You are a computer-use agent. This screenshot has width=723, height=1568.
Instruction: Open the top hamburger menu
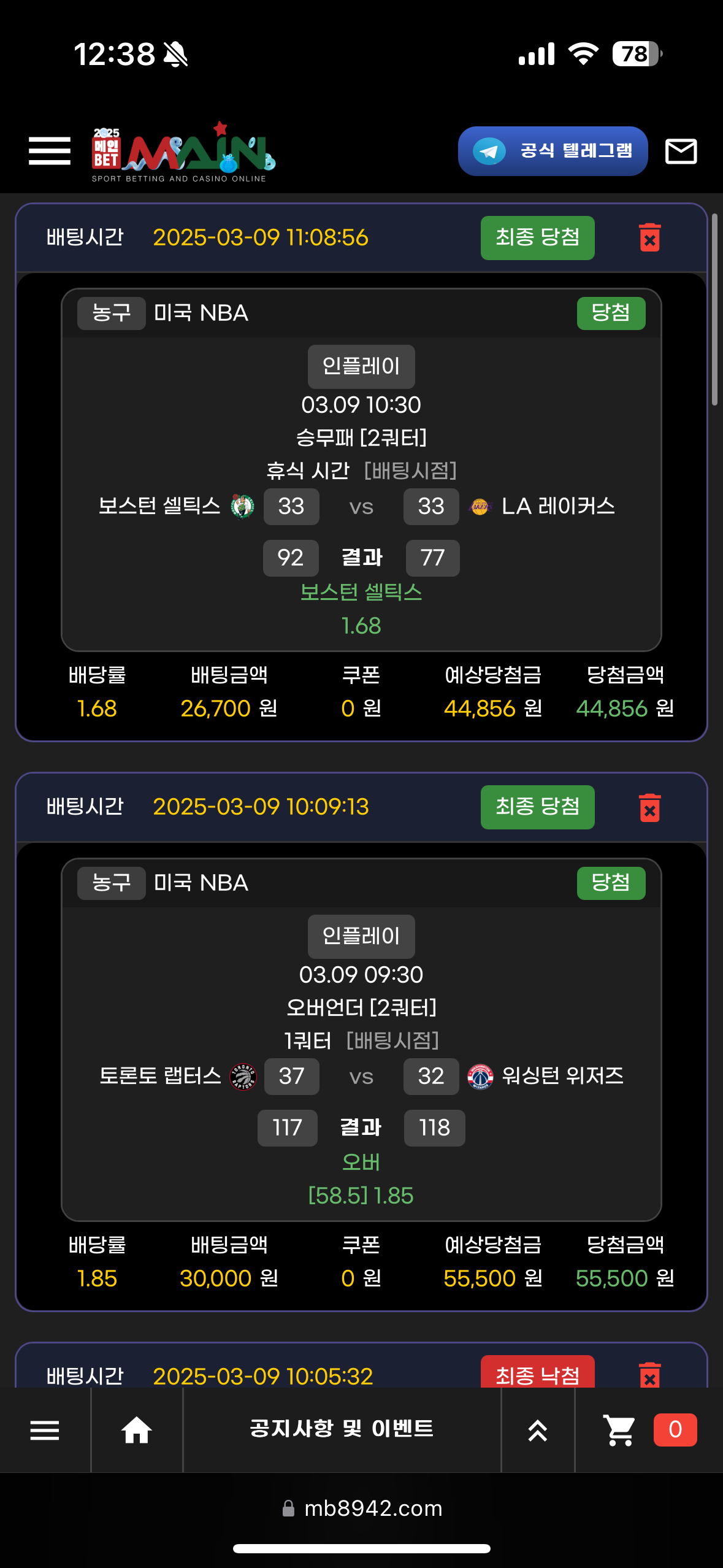tap(49, 151)
